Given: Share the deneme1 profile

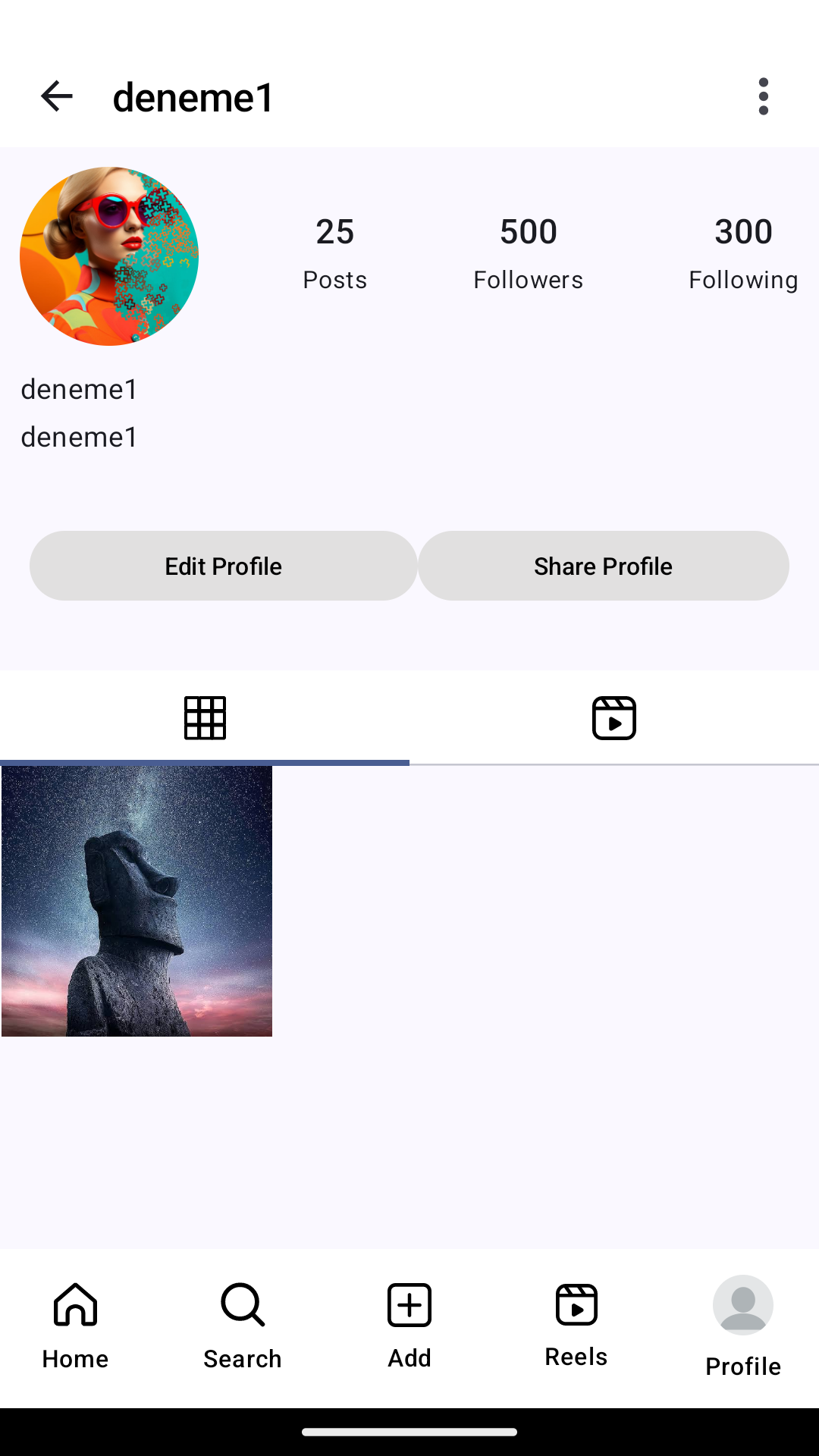Looking at the screenshot, I should coord(603,566).
